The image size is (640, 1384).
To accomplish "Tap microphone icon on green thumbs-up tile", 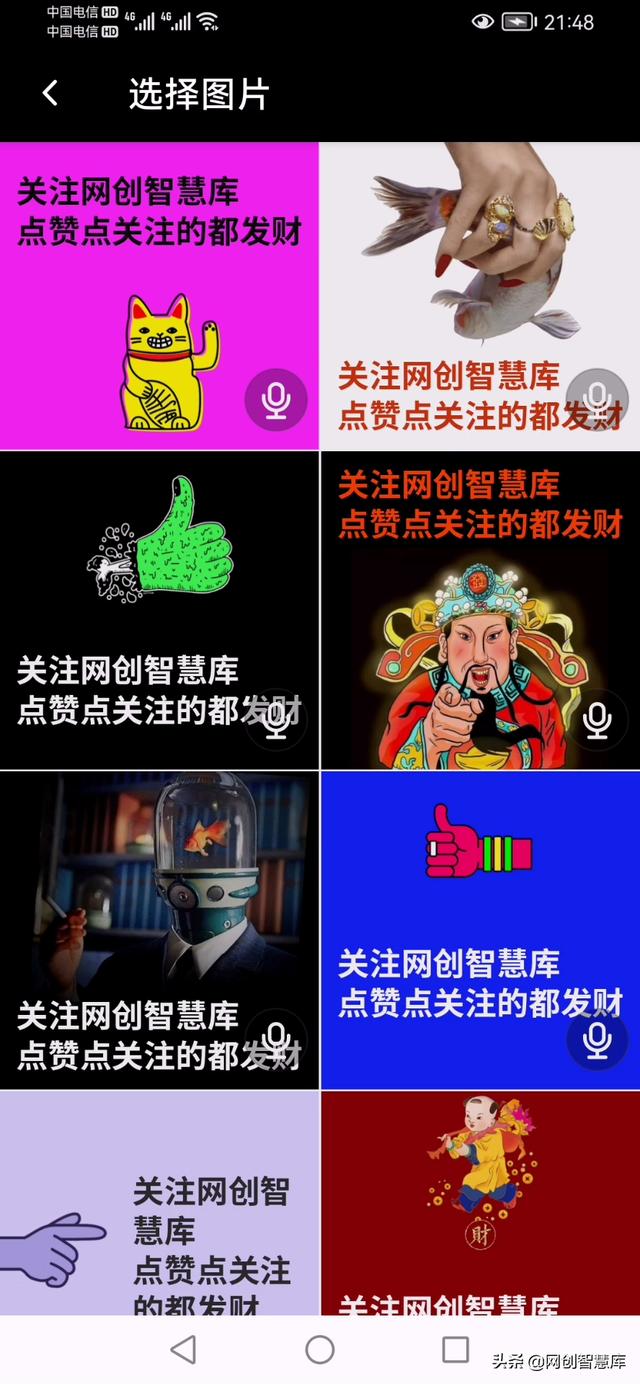I will pos(276,719).
